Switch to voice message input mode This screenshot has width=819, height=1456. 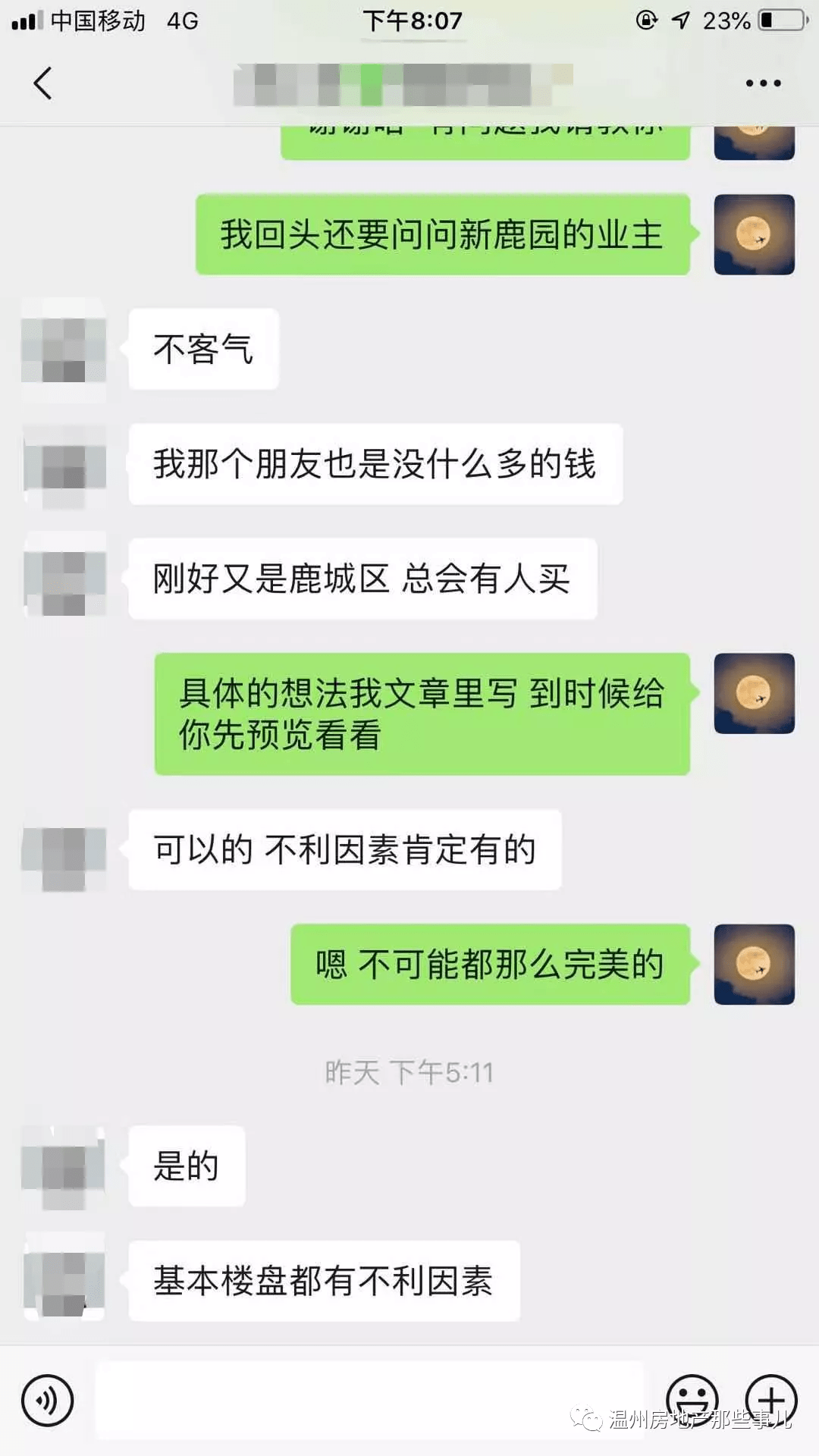(47, 1399)
